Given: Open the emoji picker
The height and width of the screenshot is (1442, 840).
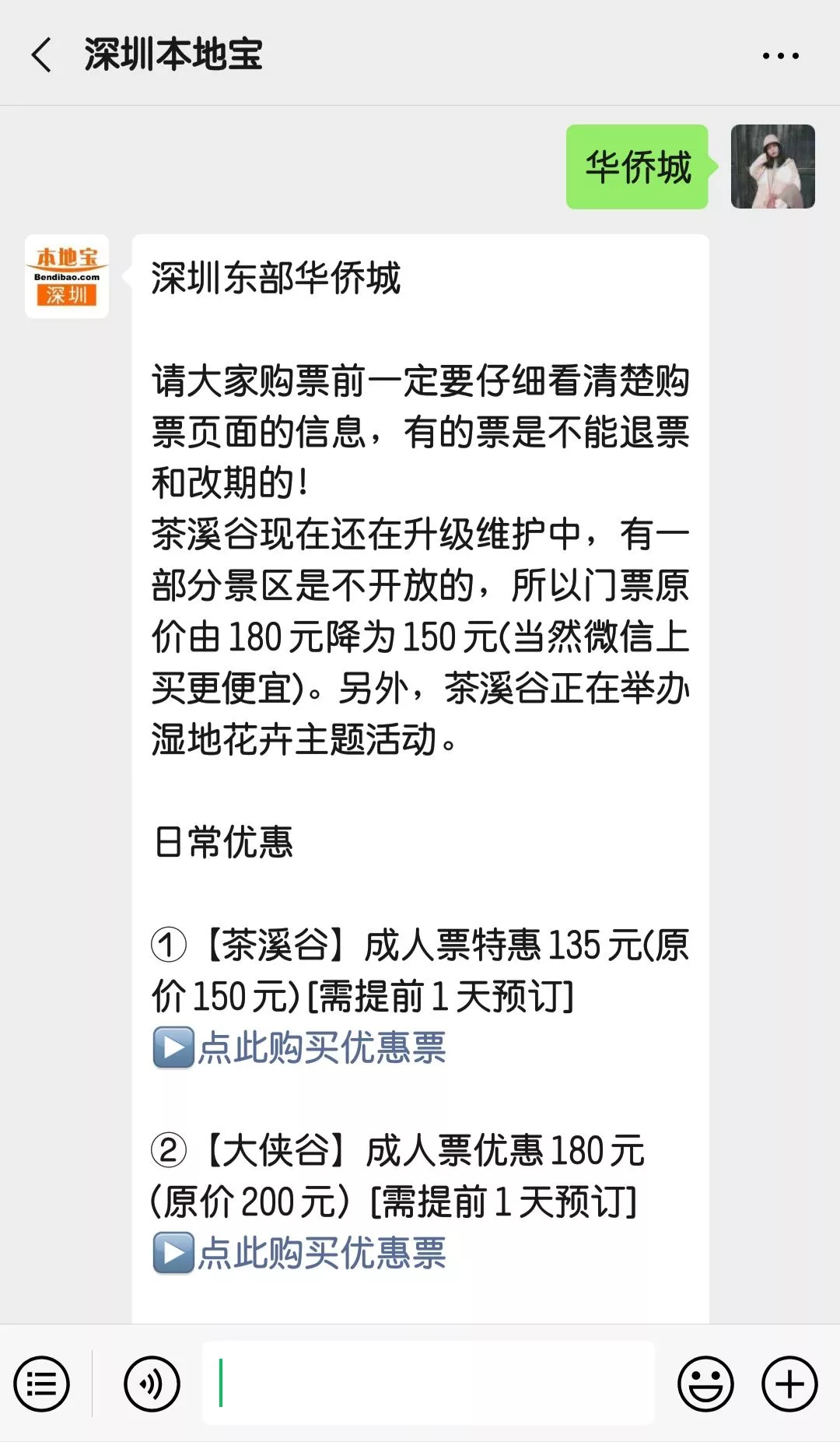Looking at the screenshot, I should [x=705, y=1384].
